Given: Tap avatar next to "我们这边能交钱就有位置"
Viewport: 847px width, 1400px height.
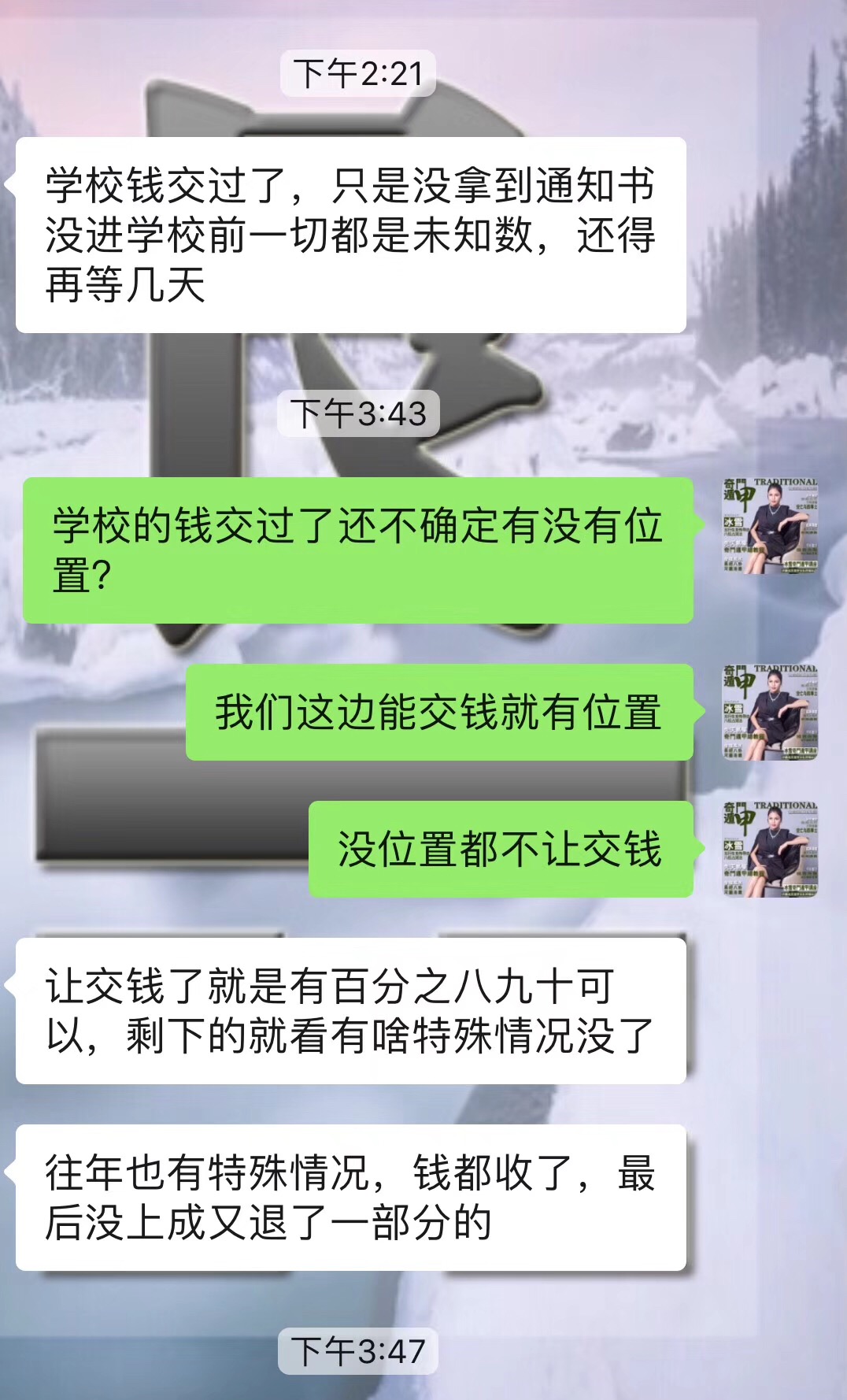Looking at the screenshot, I should (x=770, y=712).
